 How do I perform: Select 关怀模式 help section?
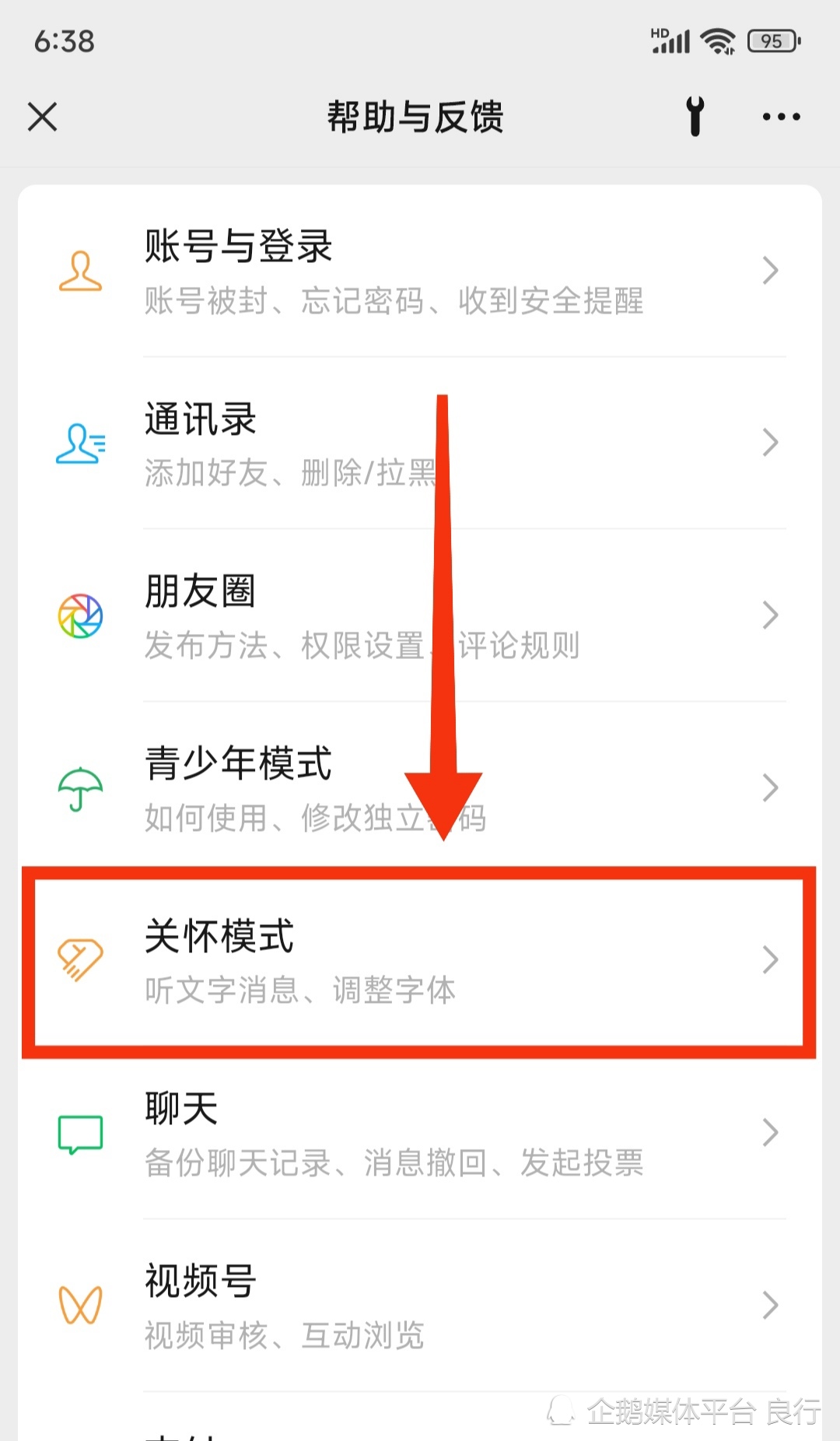click(x=420, y=960)
